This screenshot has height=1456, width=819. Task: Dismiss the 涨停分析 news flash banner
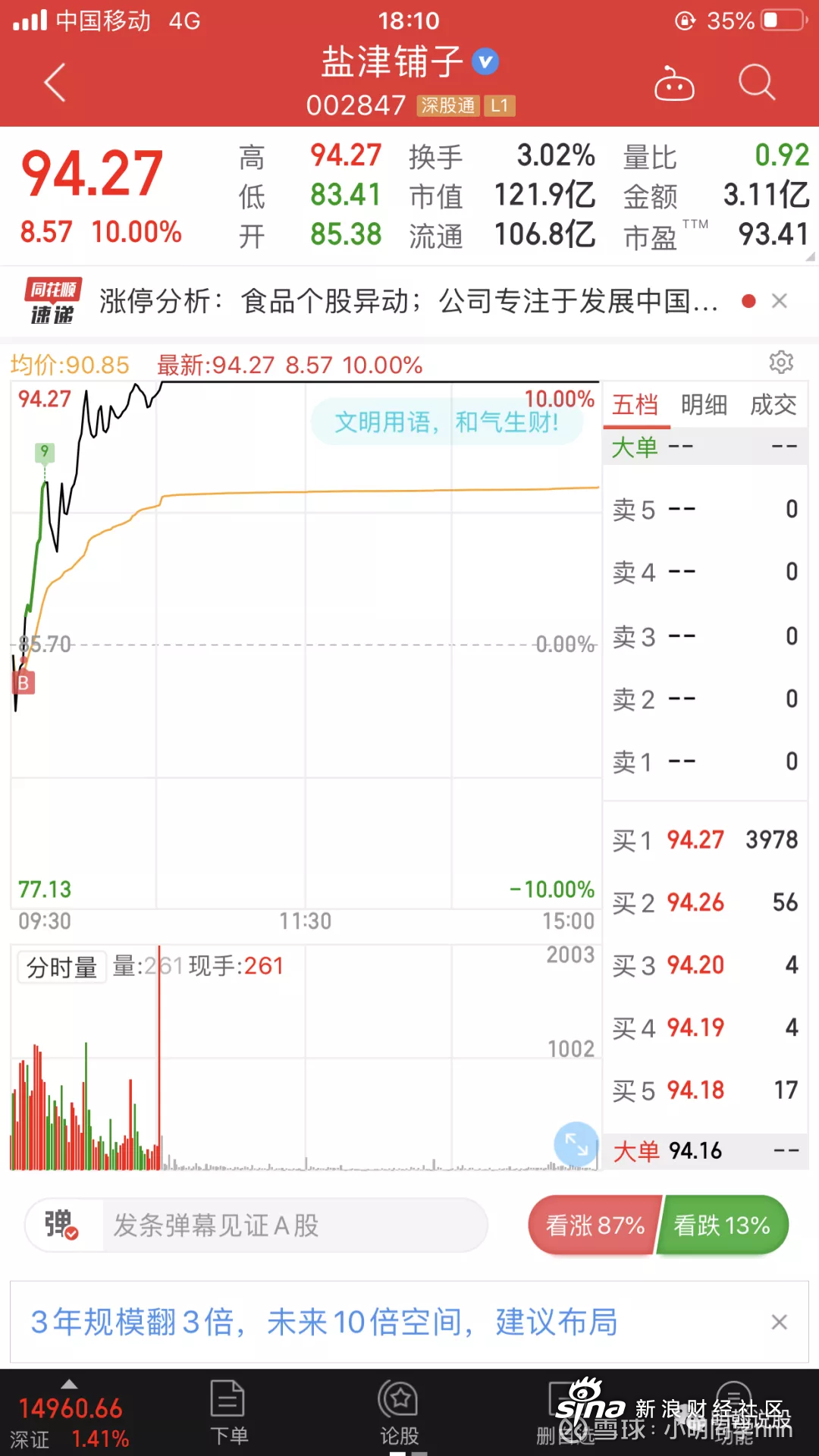tap(779, 301)
